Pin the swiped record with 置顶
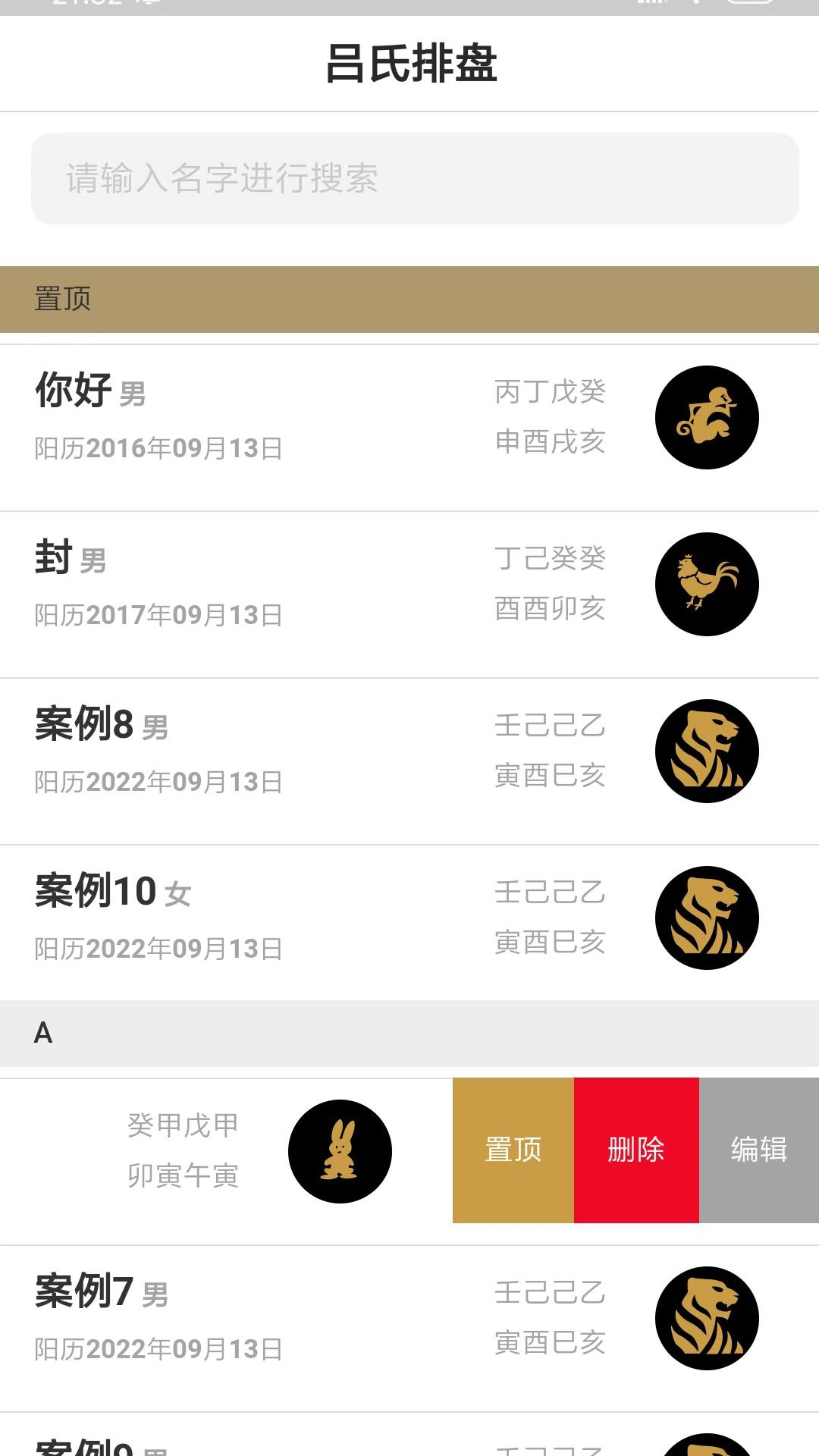Viewport: 819px width, 1456px height. click(513, 1150)
